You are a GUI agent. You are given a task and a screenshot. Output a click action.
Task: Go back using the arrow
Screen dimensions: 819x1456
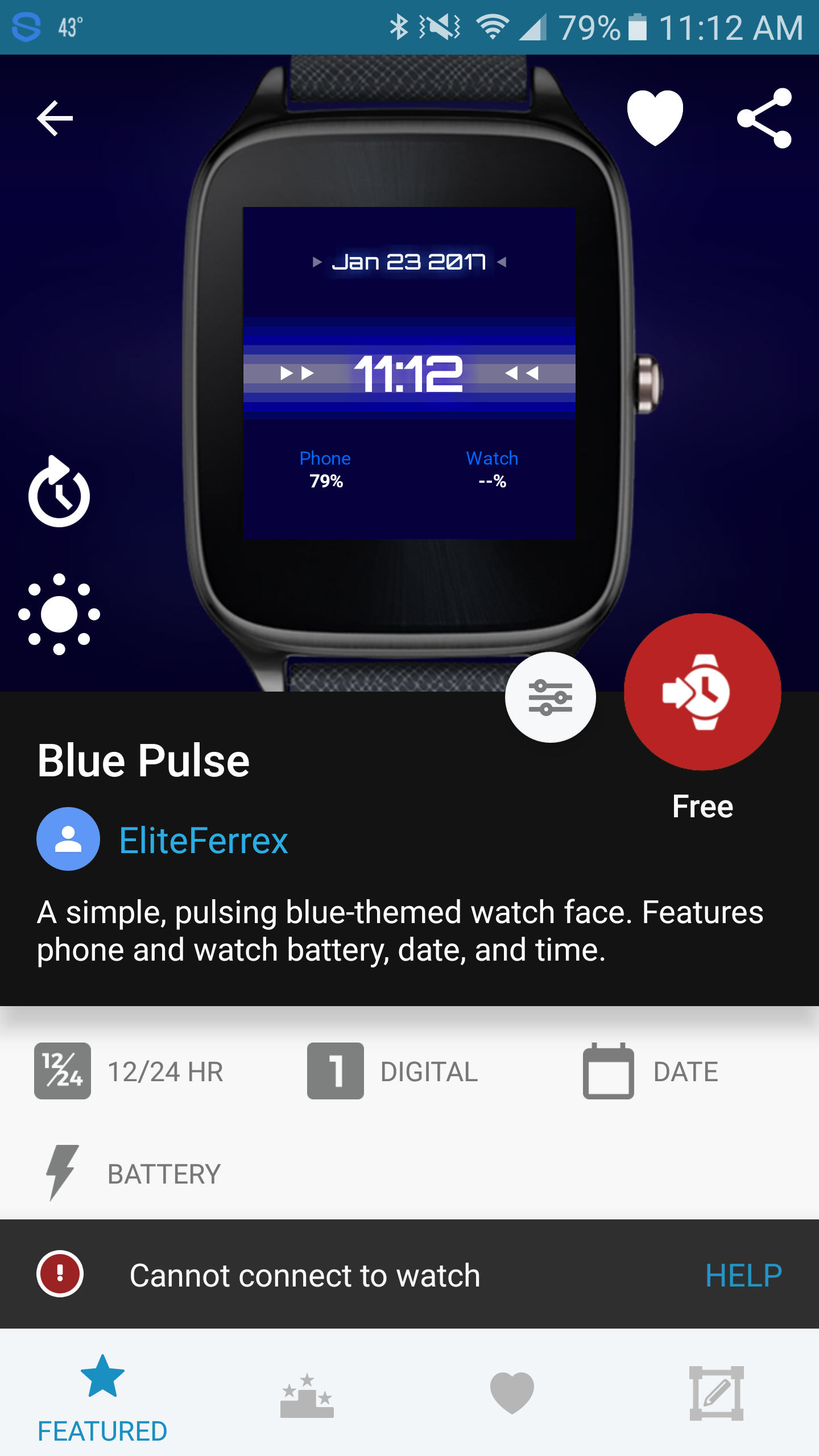click(55, 118)
